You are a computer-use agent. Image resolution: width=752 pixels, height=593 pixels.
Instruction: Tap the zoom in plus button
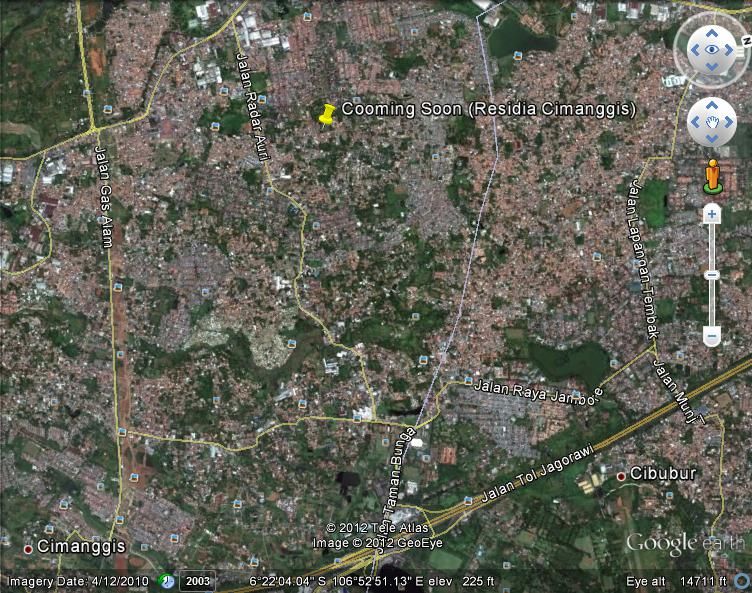pyautogui.click(x=711, y=213)
